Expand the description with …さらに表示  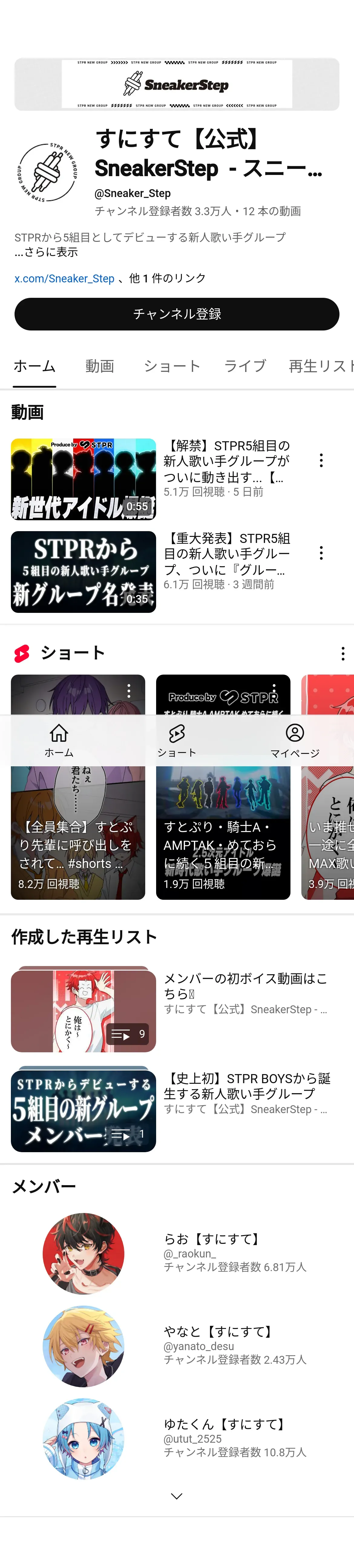click(46, 252)
